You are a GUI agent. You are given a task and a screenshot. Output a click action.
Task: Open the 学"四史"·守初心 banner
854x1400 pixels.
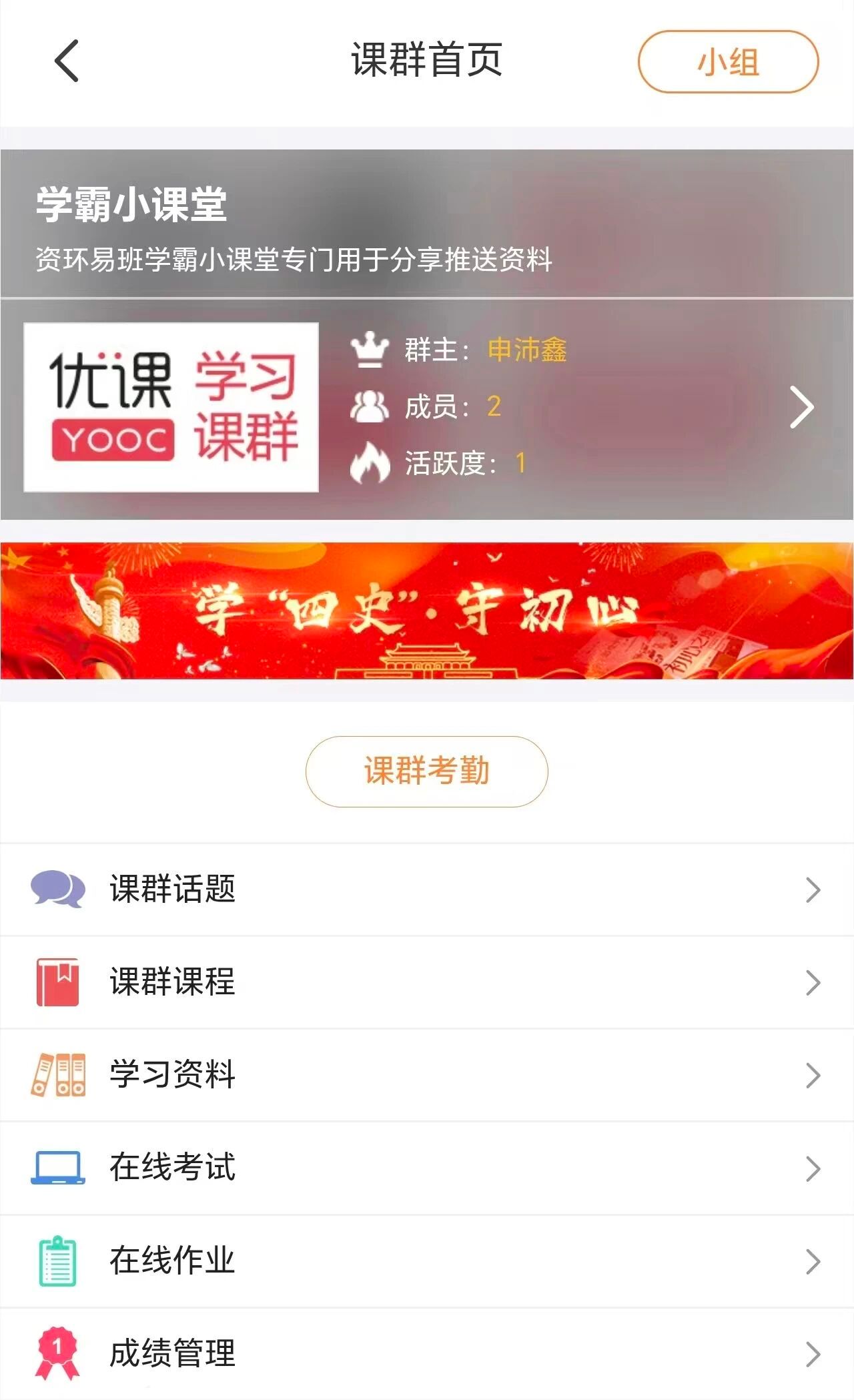(427, 611)
